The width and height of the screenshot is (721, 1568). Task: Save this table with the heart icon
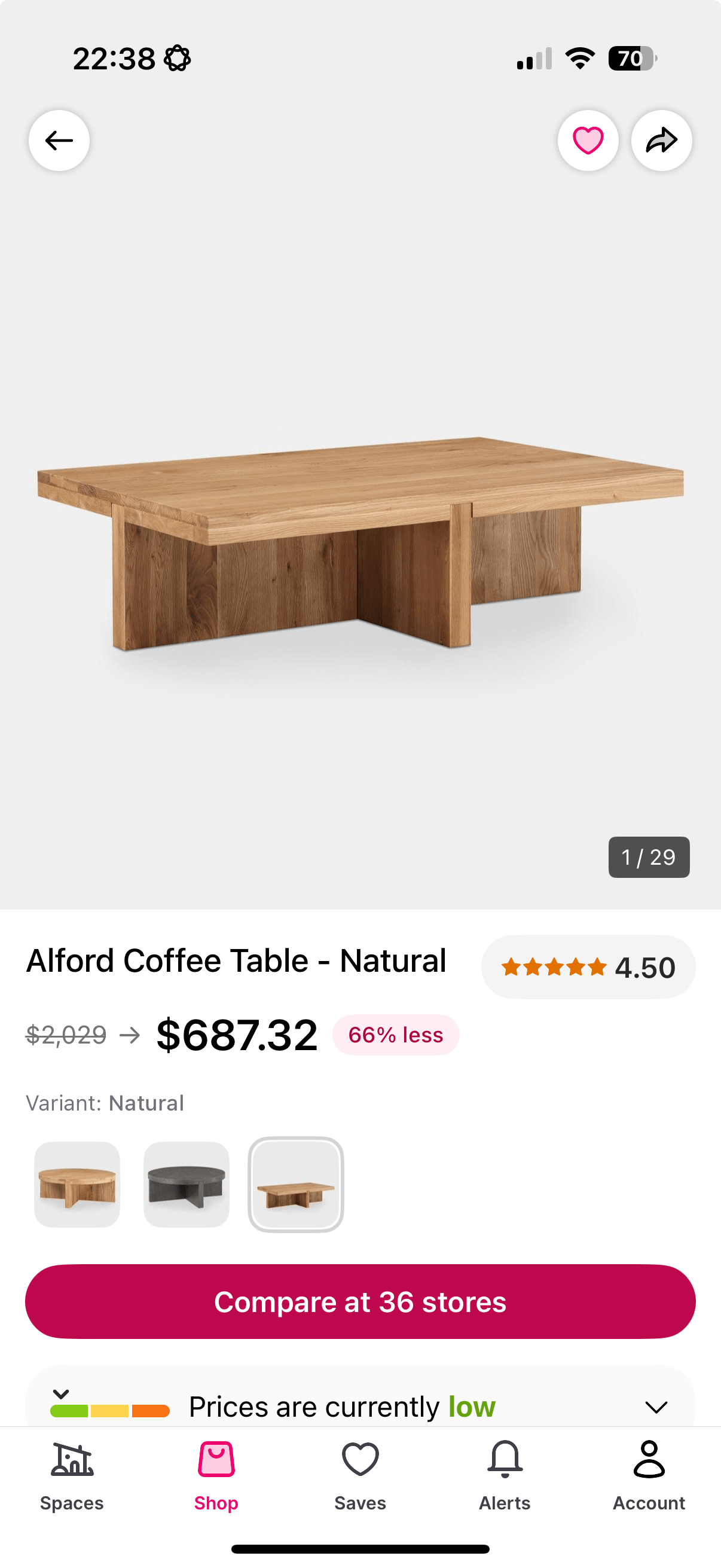click(588, 141)
